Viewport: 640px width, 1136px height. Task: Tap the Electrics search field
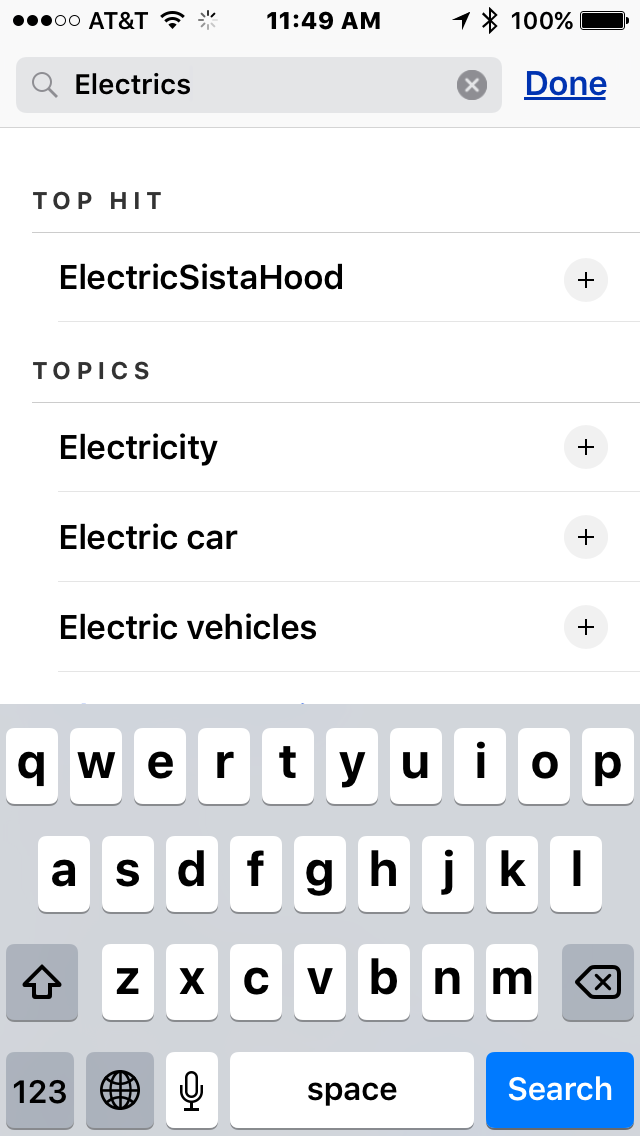[x=250, y=85]
